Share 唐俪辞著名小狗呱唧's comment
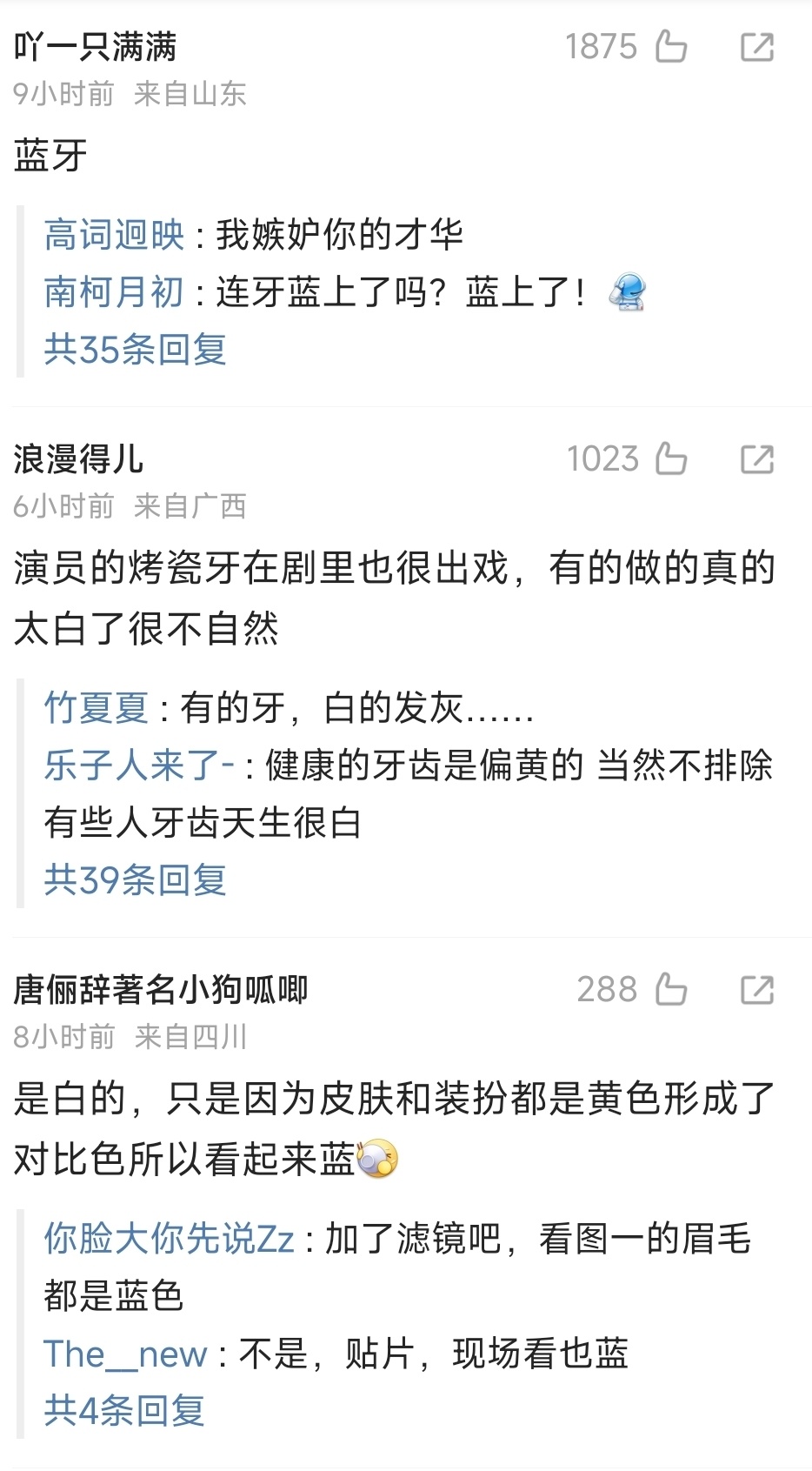The height and width of the screenshot is (1471, 812). [757, 990]
